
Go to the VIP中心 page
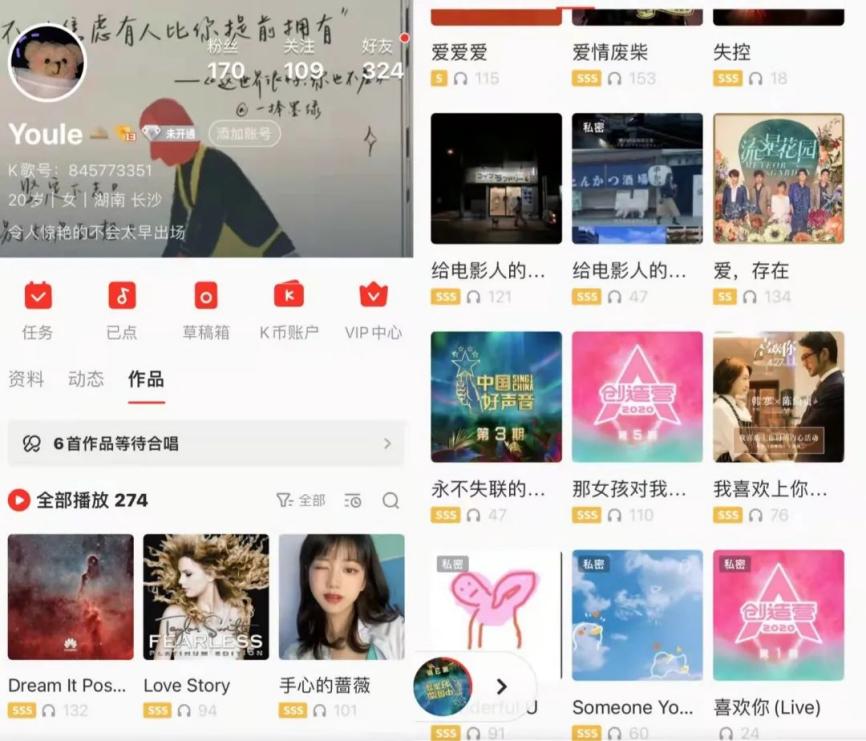click(x=373, y=309)
